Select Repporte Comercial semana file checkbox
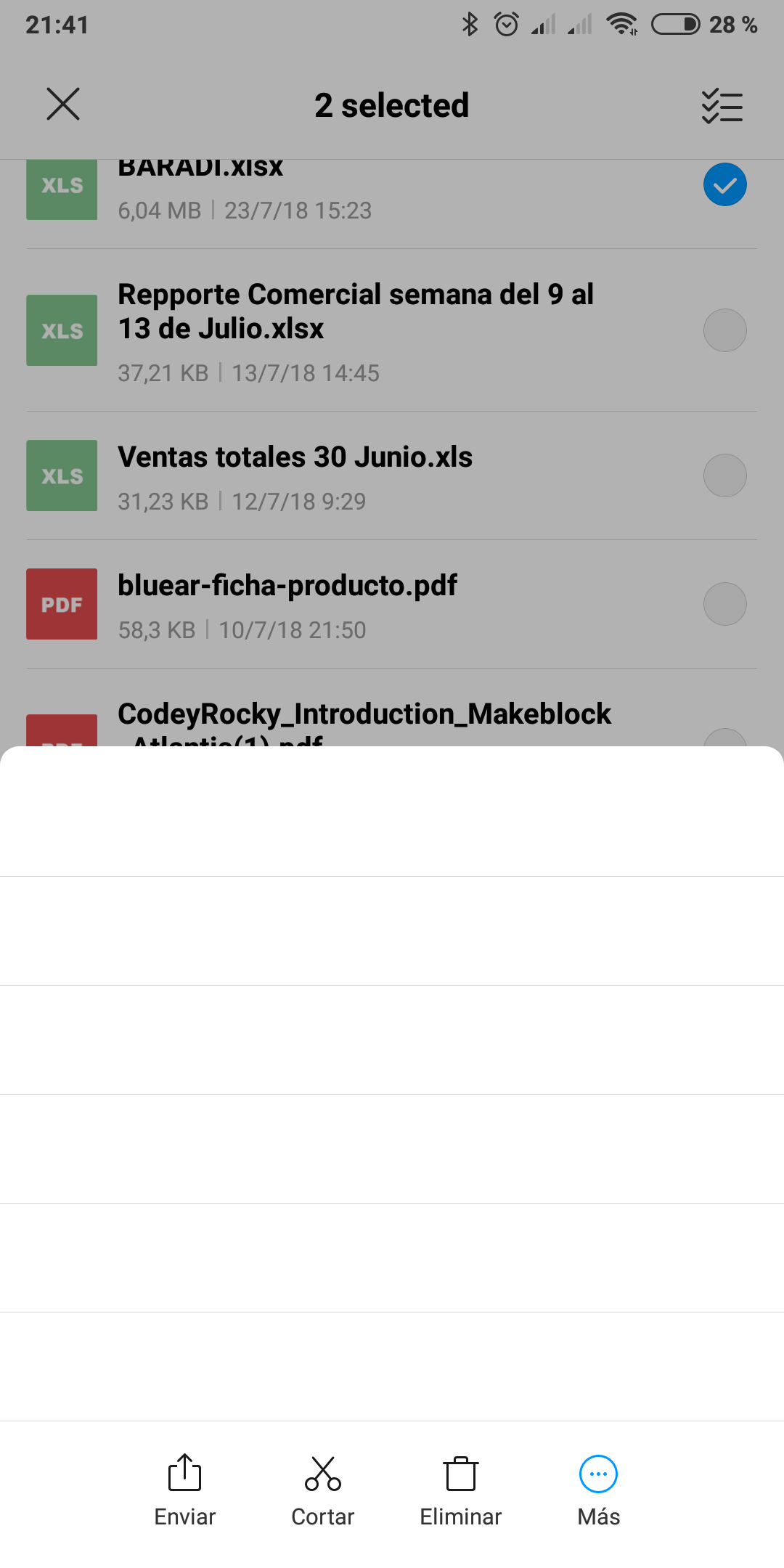The image size is (784, 1568). click(724, 330)
